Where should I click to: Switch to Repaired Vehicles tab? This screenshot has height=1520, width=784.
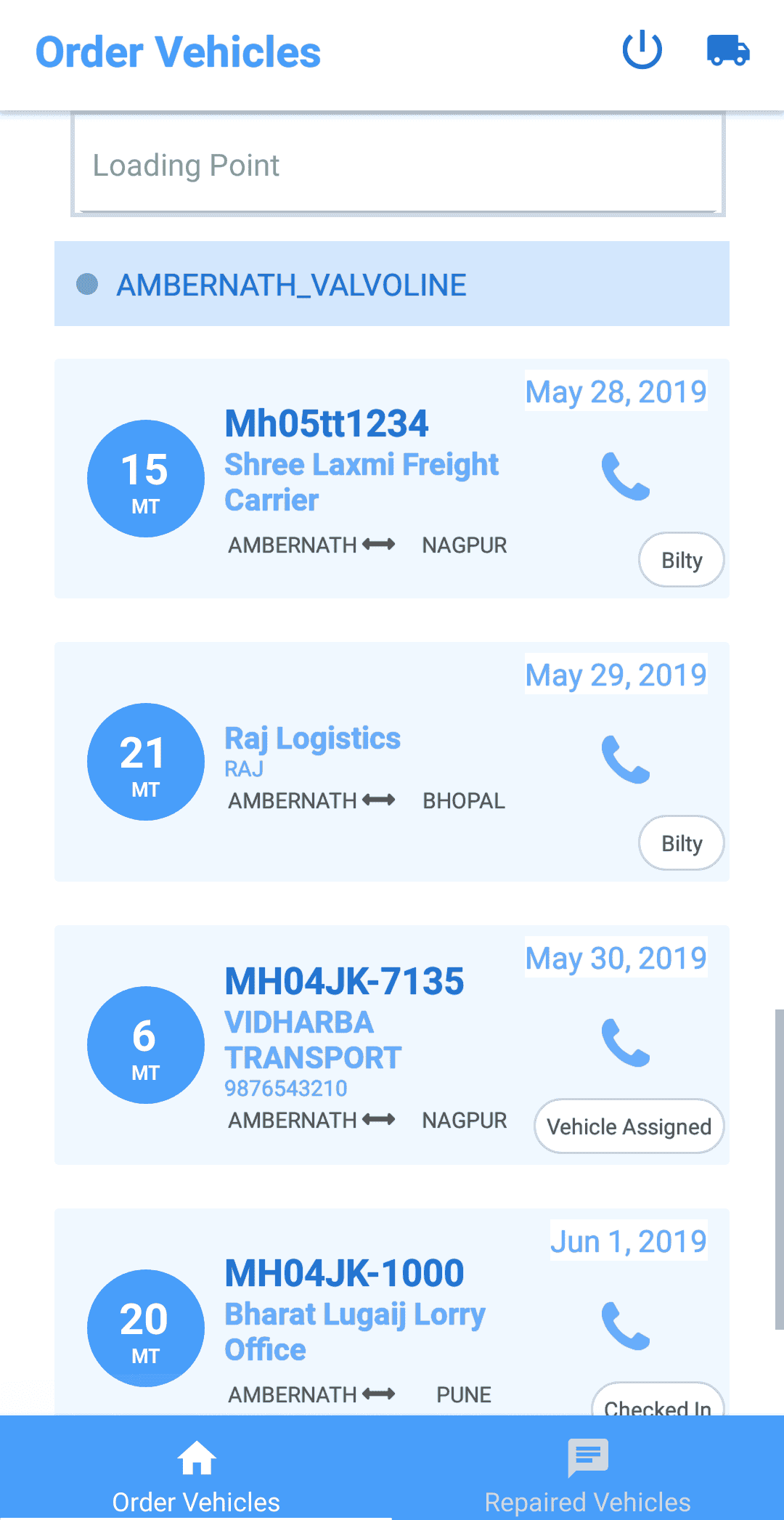587,1474
